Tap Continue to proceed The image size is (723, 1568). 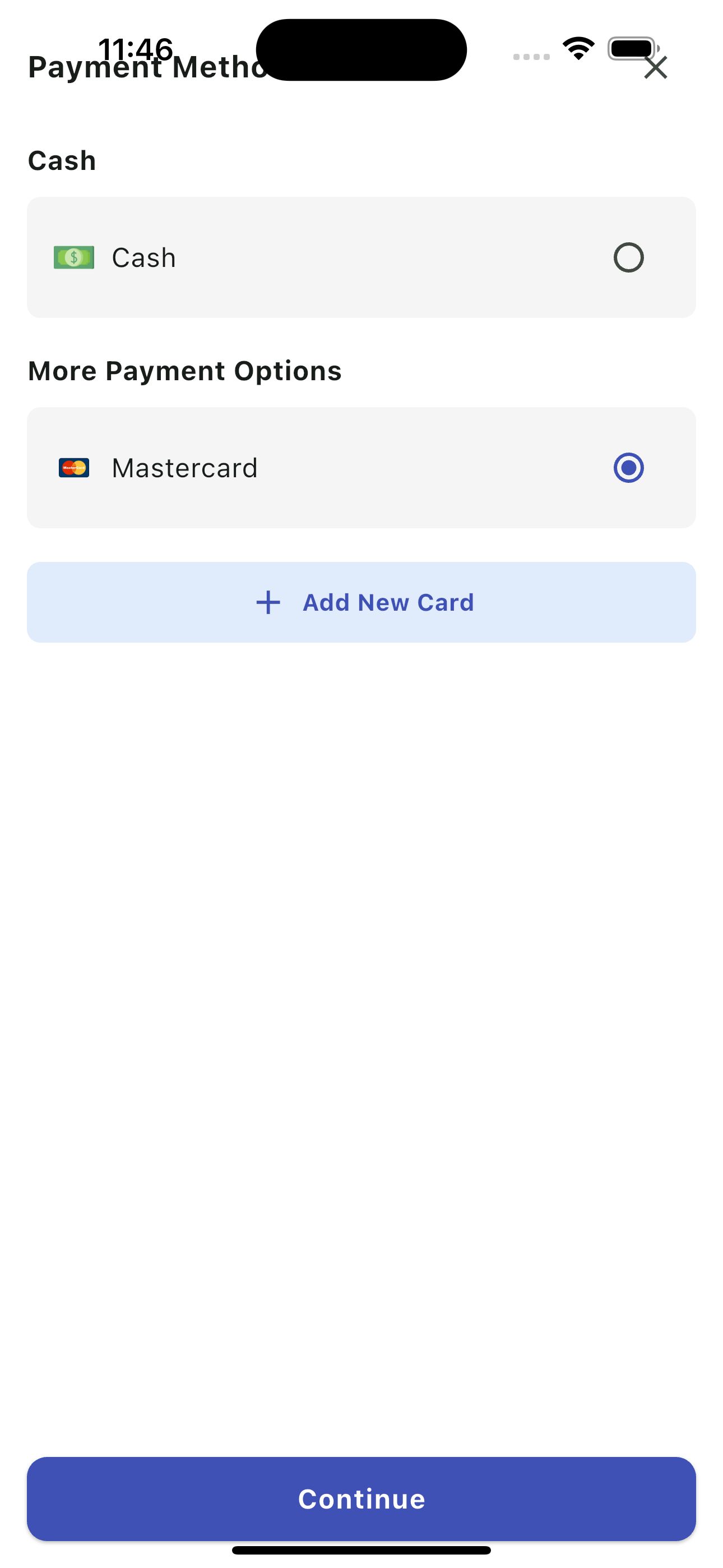point(361,1498)
